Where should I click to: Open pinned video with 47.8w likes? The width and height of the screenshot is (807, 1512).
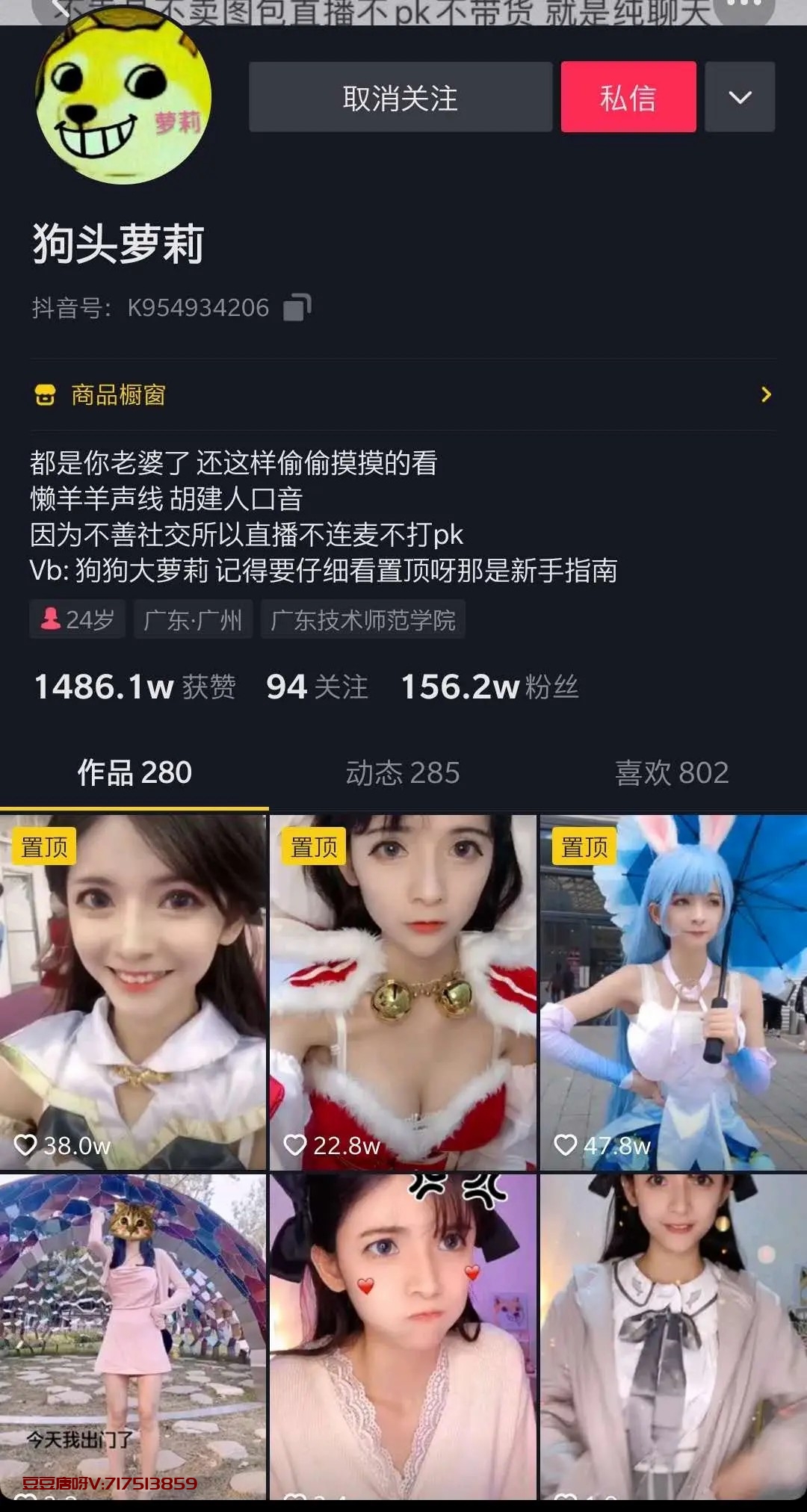click(673, 992)
